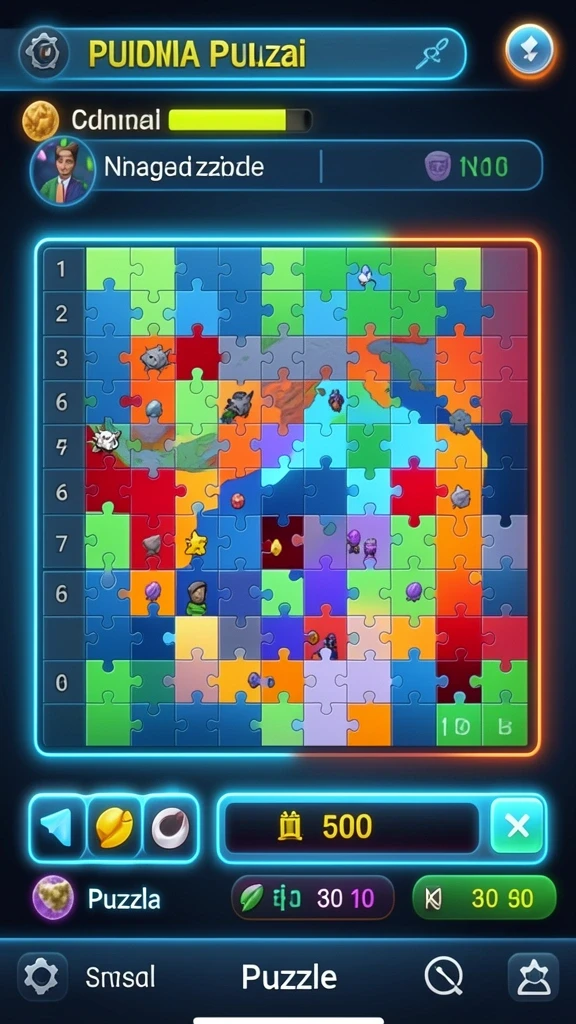Screen dimensions: 576x1024
Task: Close the 500 bar with the X button
Action: pos(517,828)
